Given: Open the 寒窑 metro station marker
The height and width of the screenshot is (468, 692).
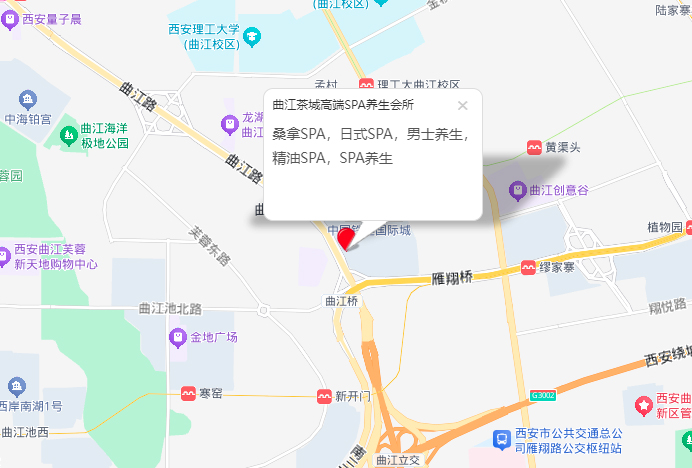Looking at the screenshot, I should pyautogui.click(x=187, y=394).
